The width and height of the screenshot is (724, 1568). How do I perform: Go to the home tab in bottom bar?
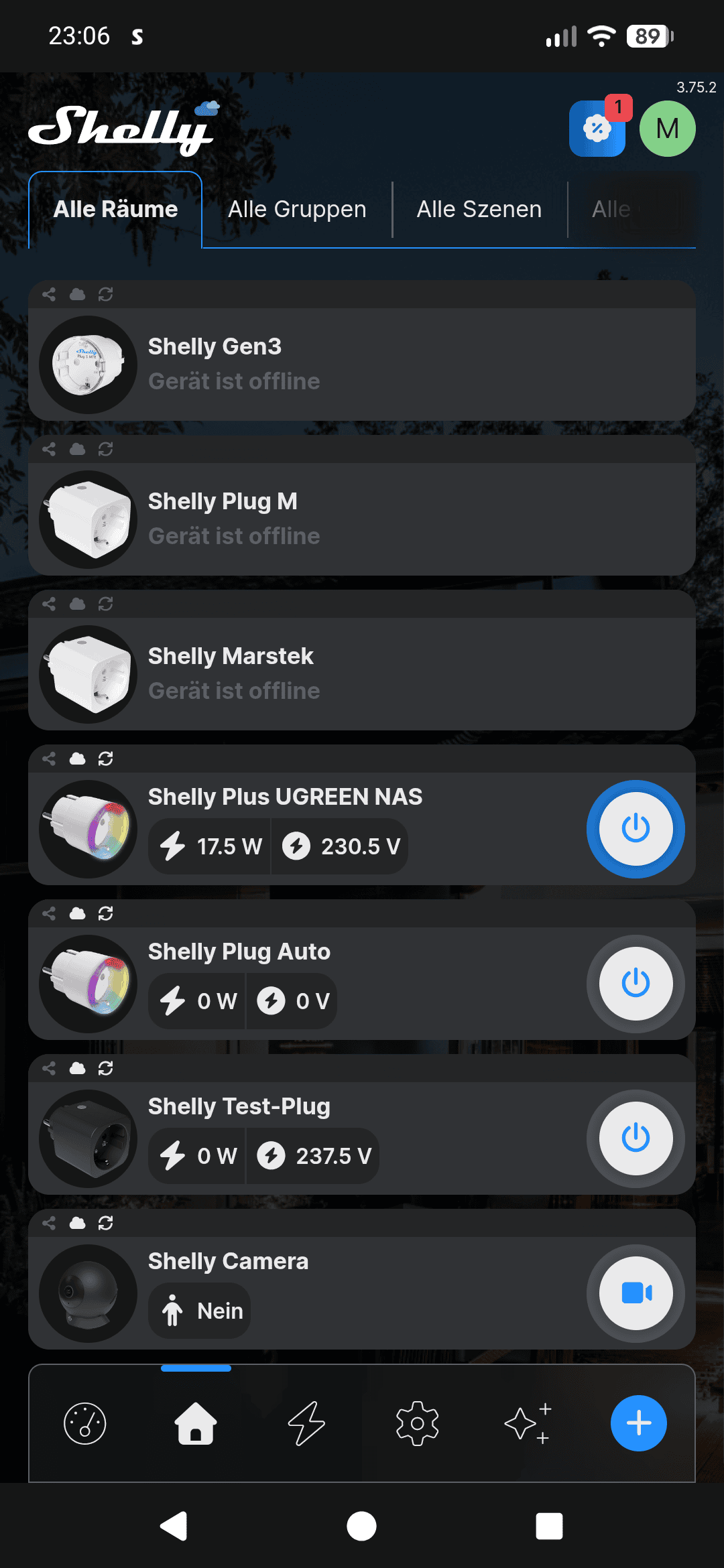point(196,1423)
